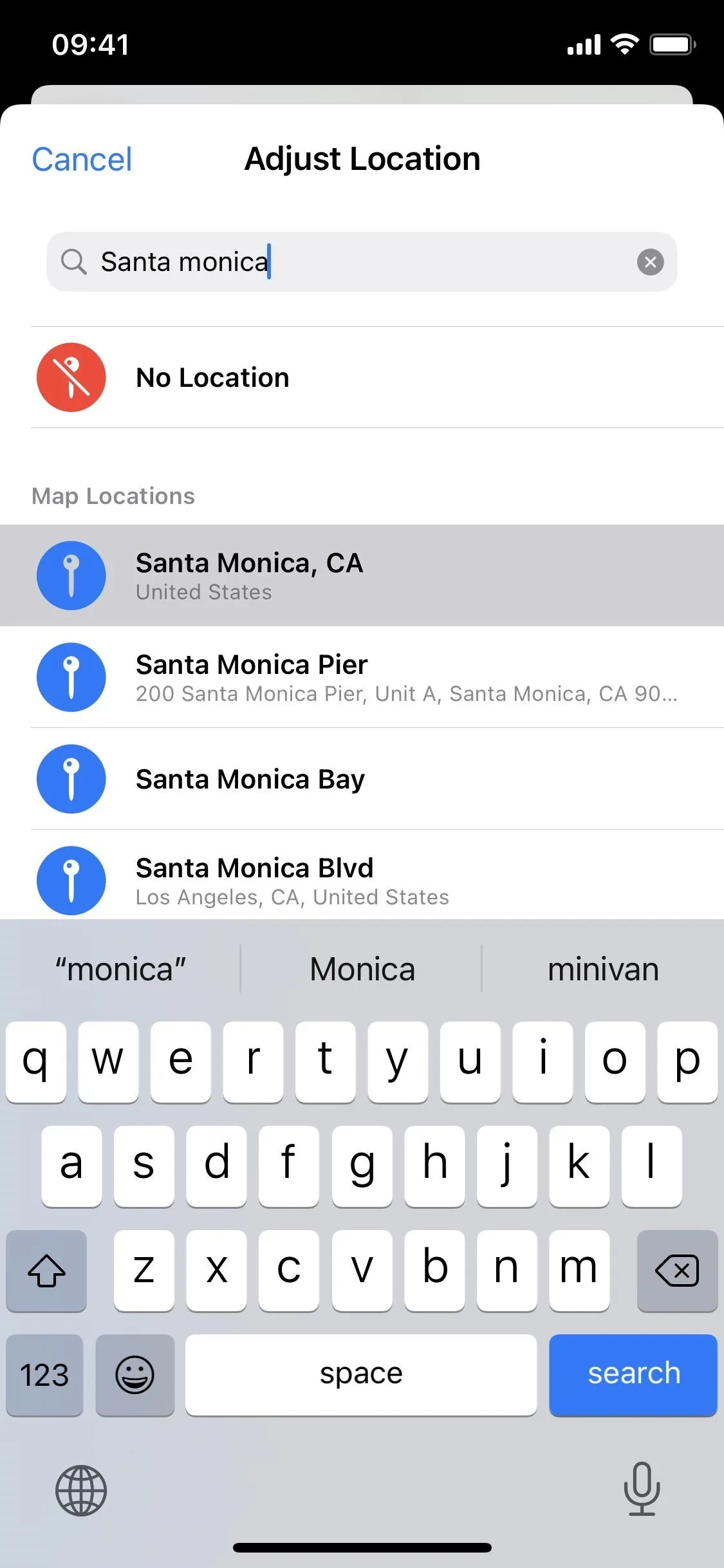The height and width of the screenshot is (1568, 724).
Task: Open the emoji keyboard
Action: 135,1375
